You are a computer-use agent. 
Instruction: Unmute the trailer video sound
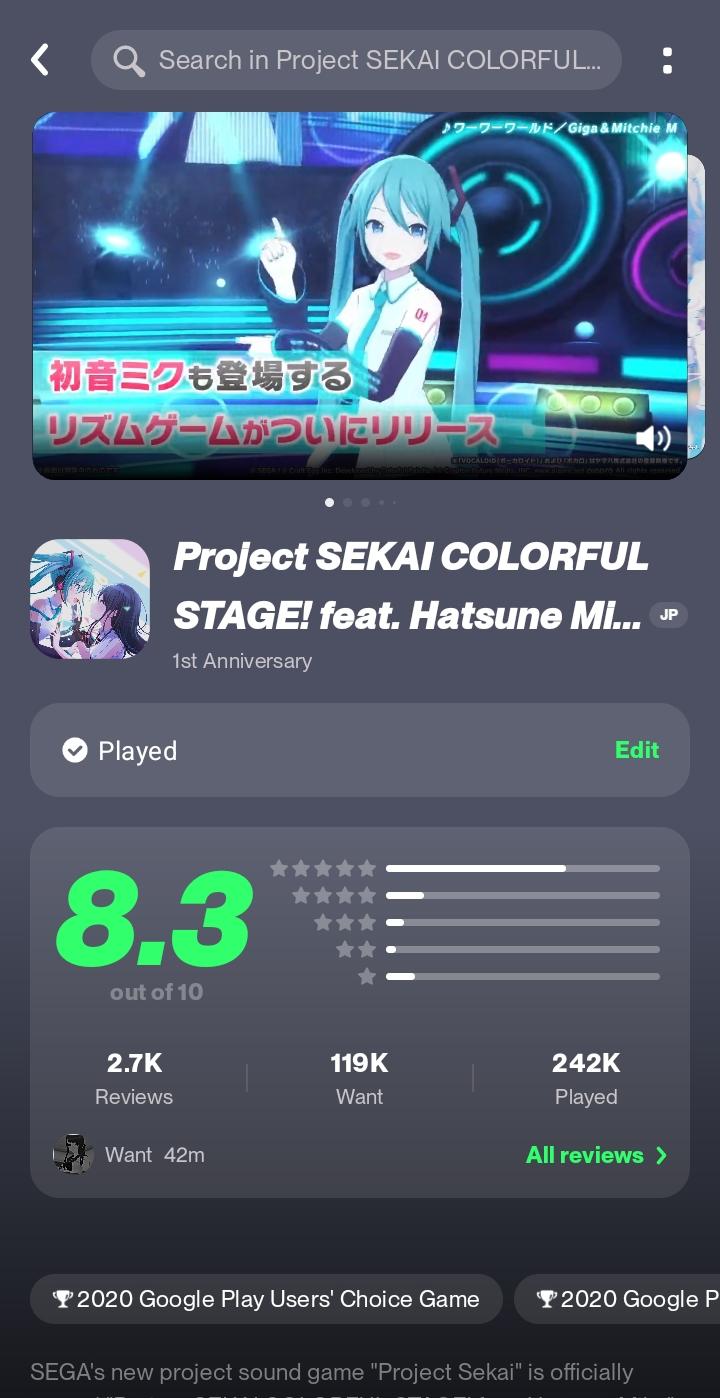tap(653, 438)
